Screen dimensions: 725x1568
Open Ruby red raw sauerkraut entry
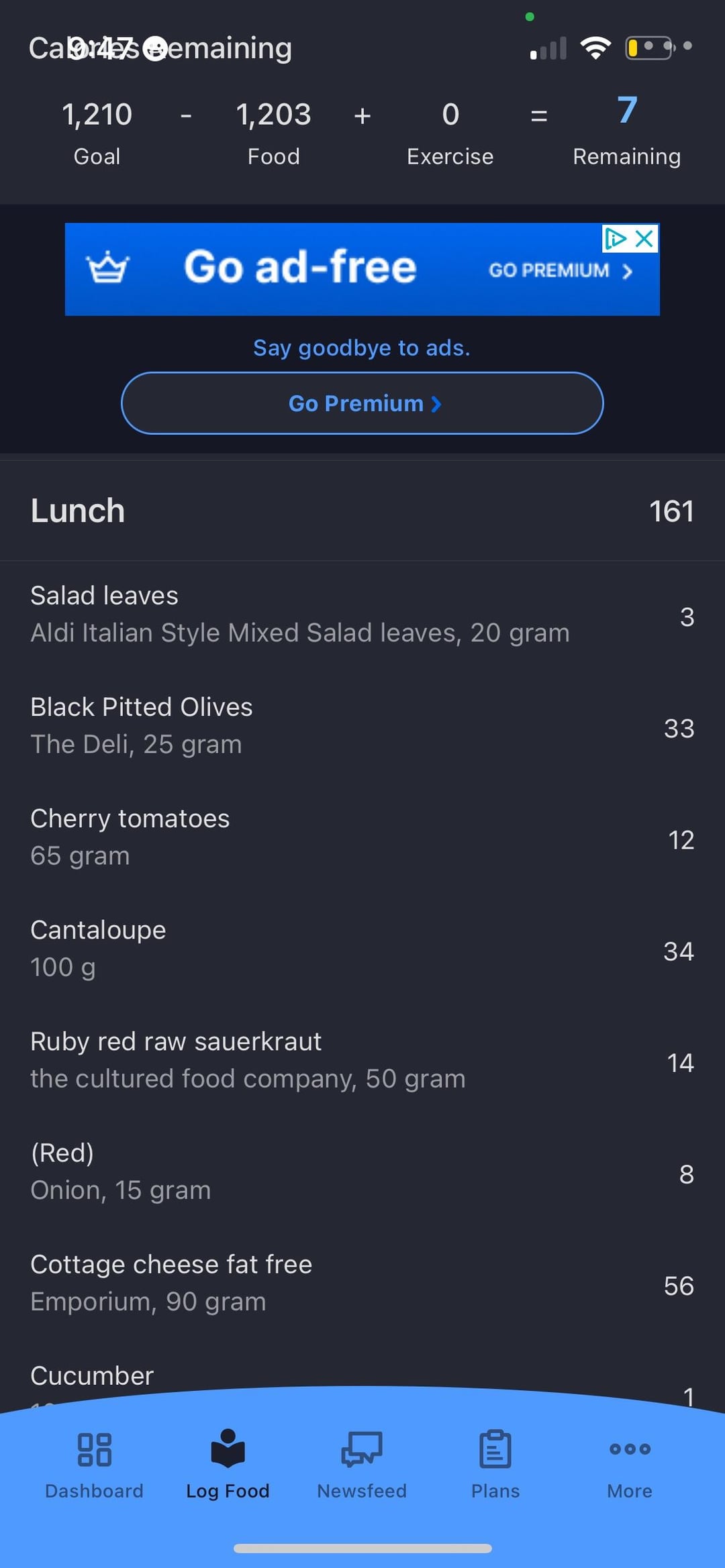[362, 1061]
